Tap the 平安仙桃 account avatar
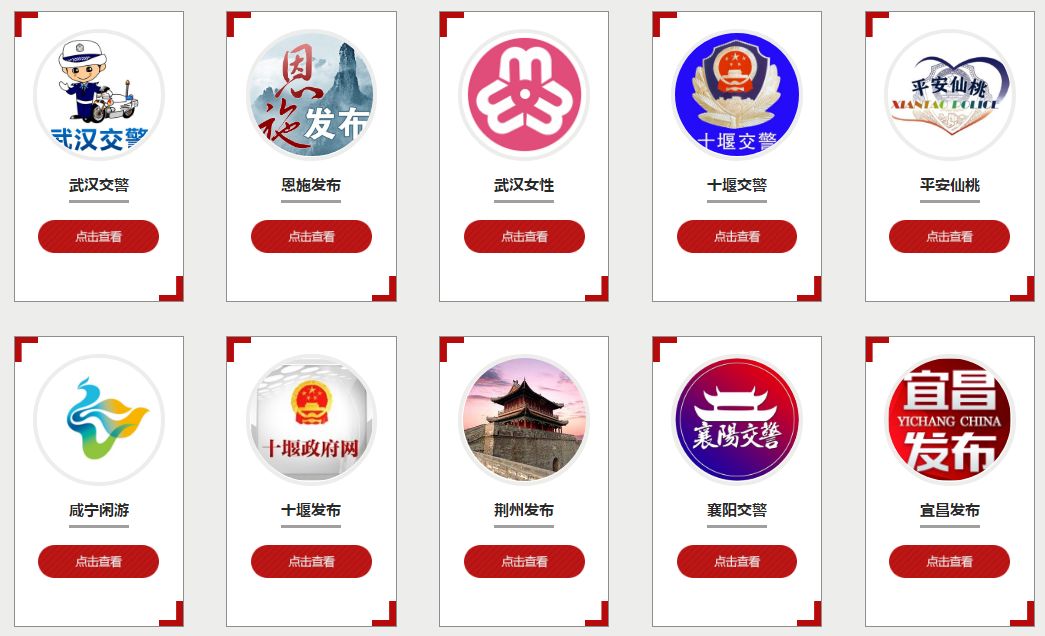This screenshot has width=1045, height=636. (x=949, y=95)
